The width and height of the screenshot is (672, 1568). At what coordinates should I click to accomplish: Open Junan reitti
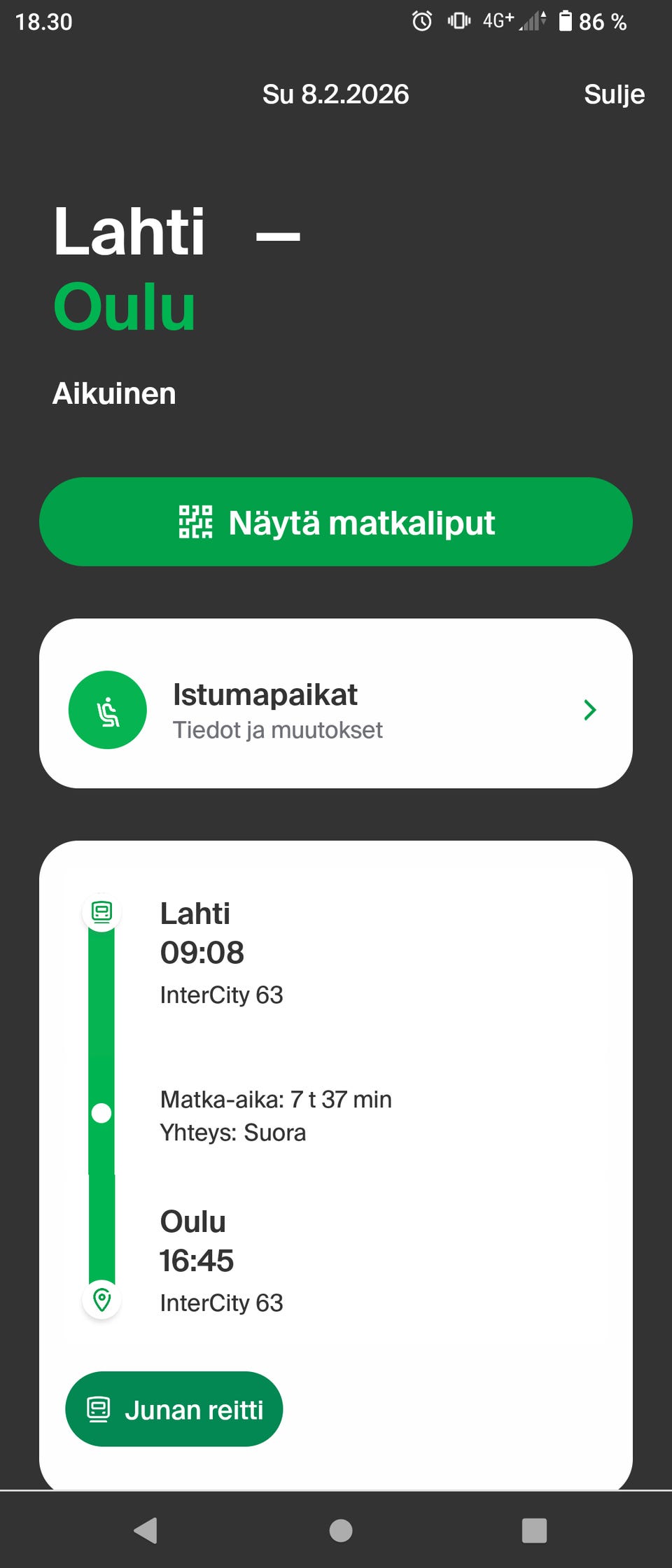(174, 1408)
